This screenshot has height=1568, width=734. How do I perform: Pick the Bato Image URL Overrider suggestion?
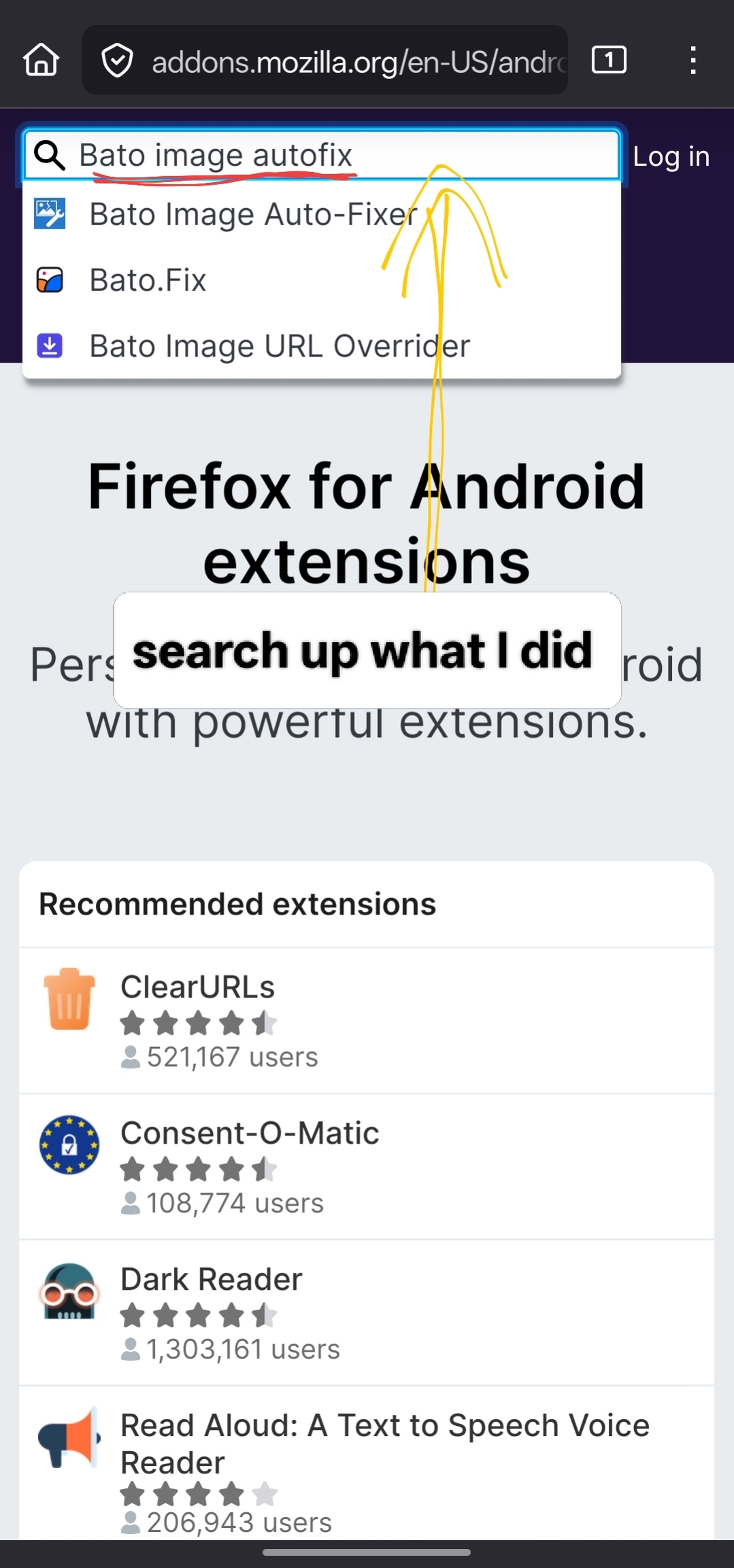[279, 346]
